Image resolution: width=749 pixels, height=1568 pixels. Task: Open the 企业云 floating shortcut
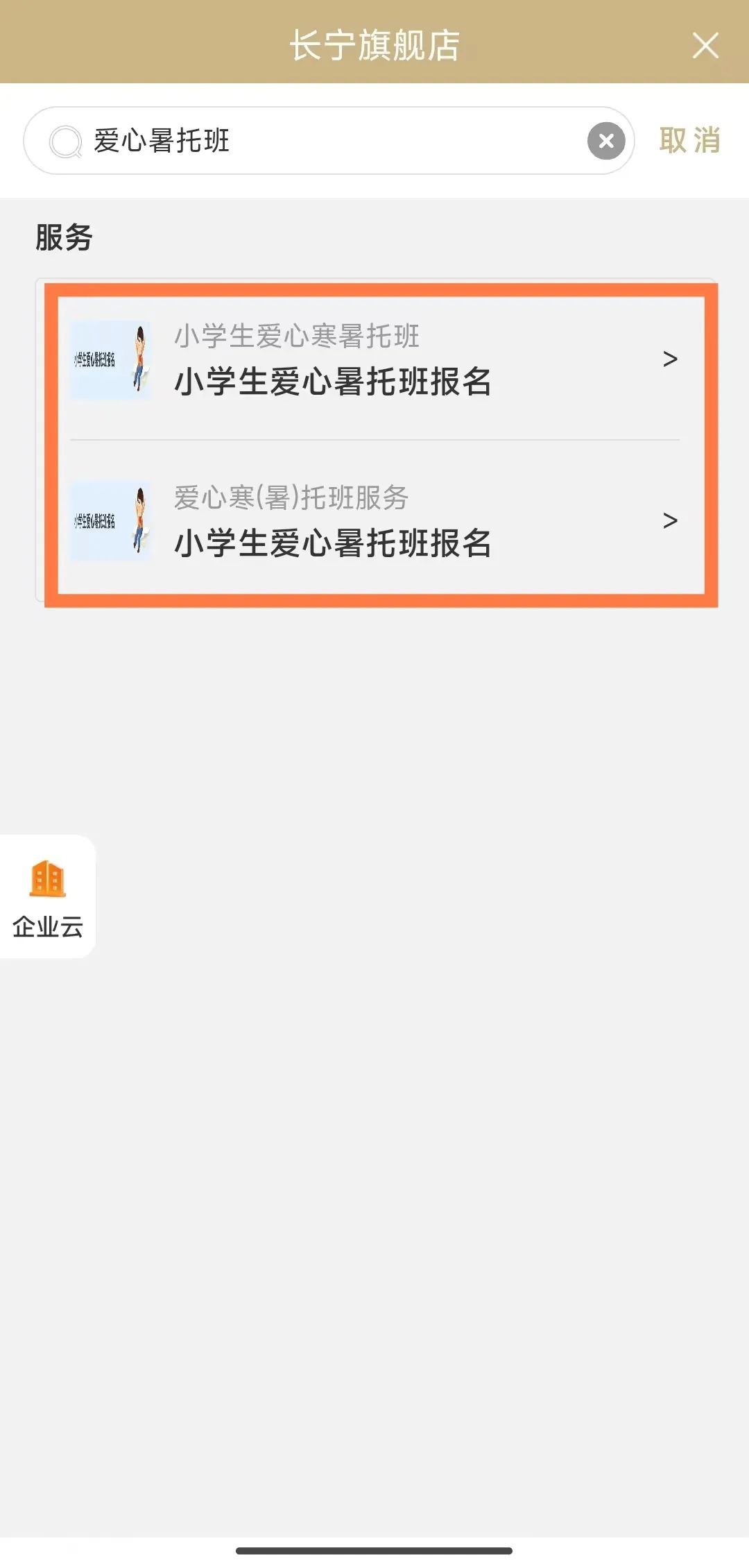tap(47, 896)
